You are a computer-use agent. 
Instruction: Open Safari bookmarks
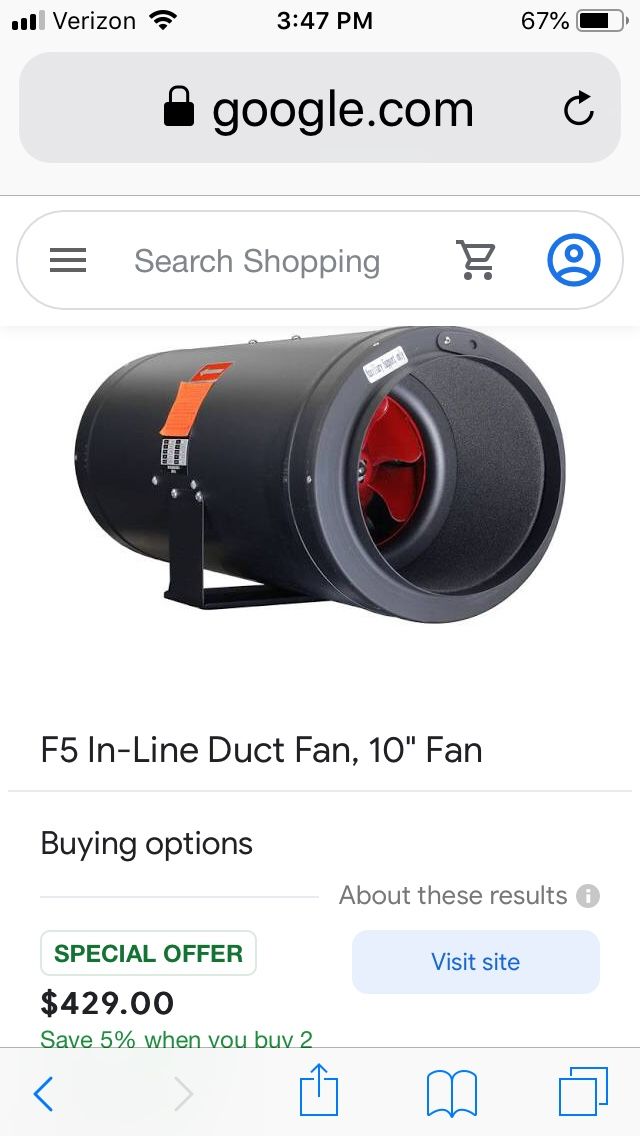coord(452,1093)
